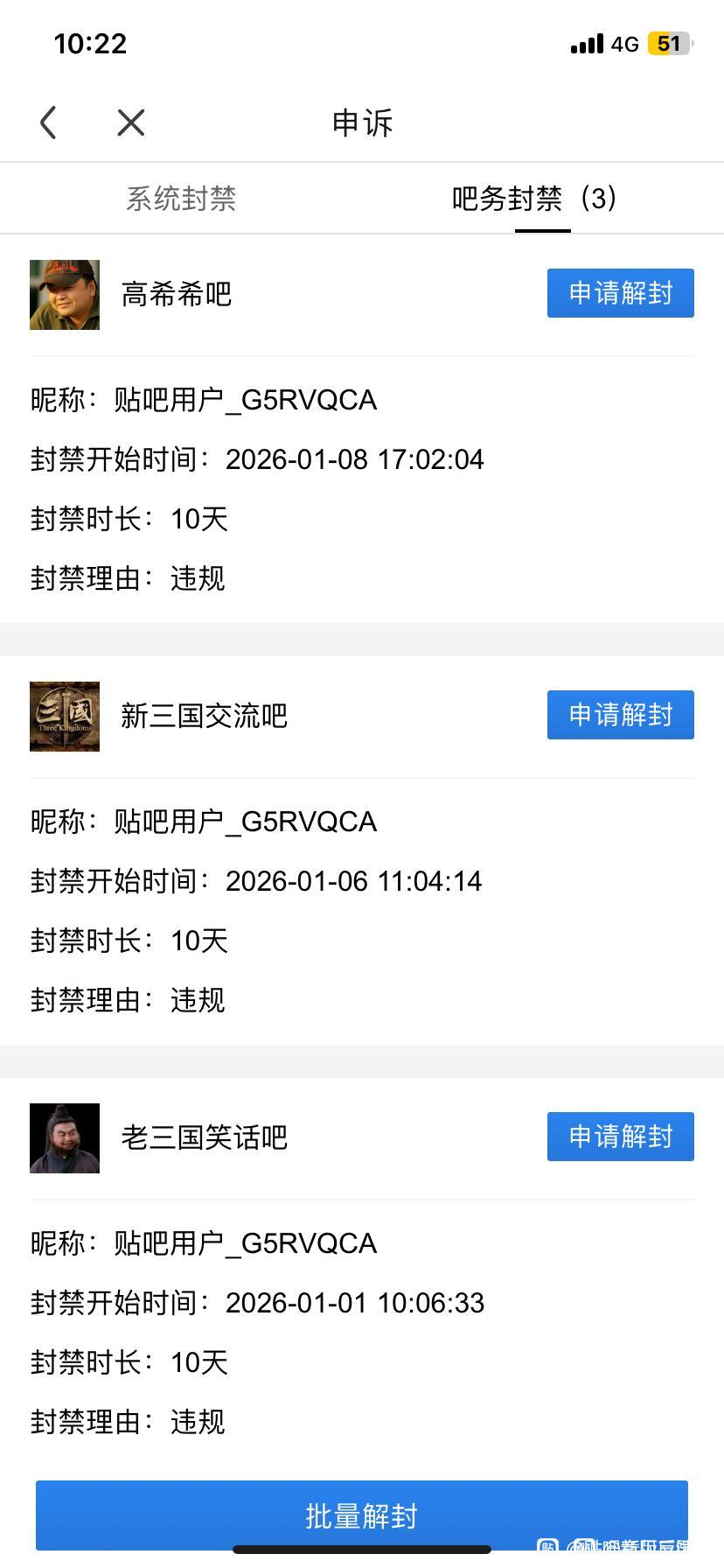Screen dimensions: 724x1568
Task: Tap the 批量解封 batch unban button
Action: (x=361, y=1515)
